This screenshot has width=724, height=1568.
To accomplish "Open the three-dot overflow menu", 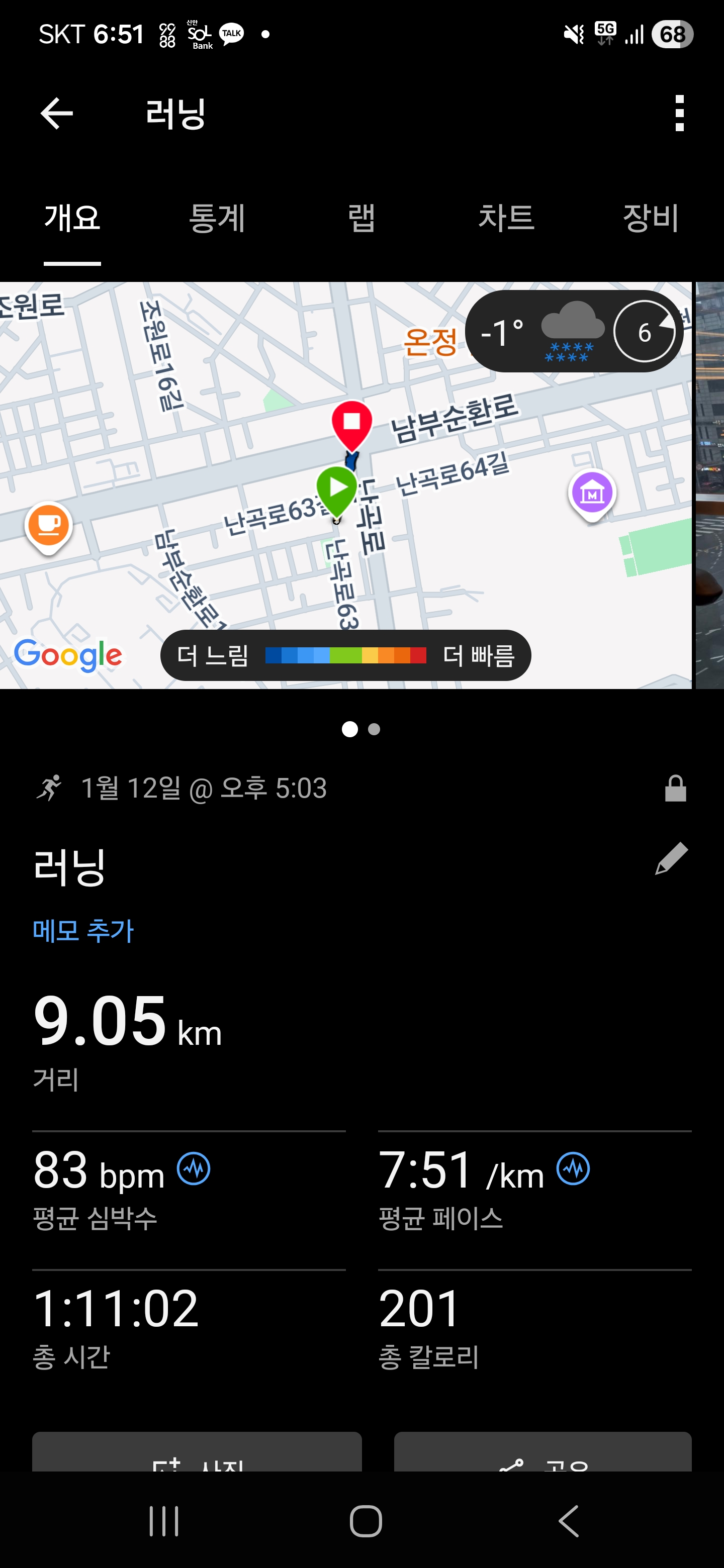I will click(678, 113).
